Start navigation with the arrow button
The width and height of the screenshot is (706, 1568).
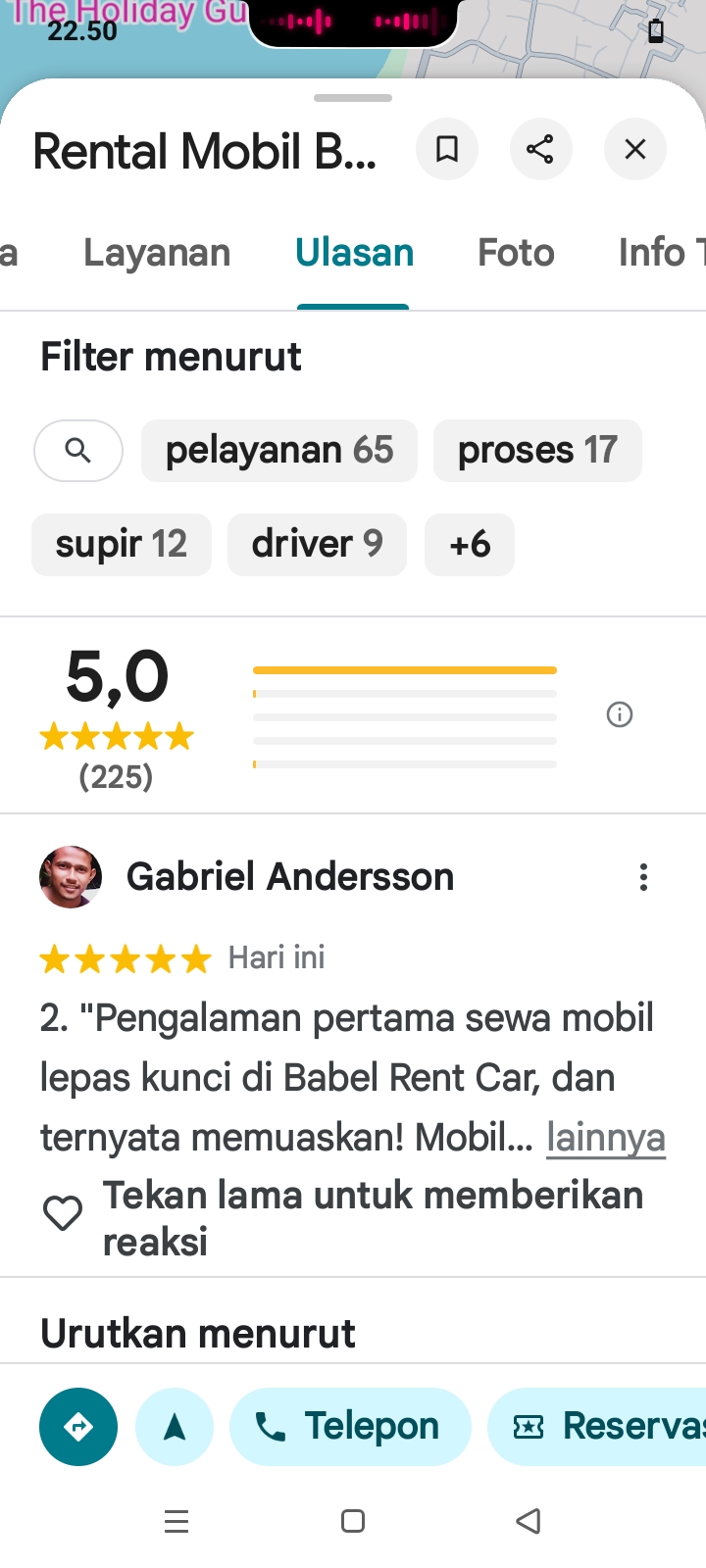tap(175, 1427)
